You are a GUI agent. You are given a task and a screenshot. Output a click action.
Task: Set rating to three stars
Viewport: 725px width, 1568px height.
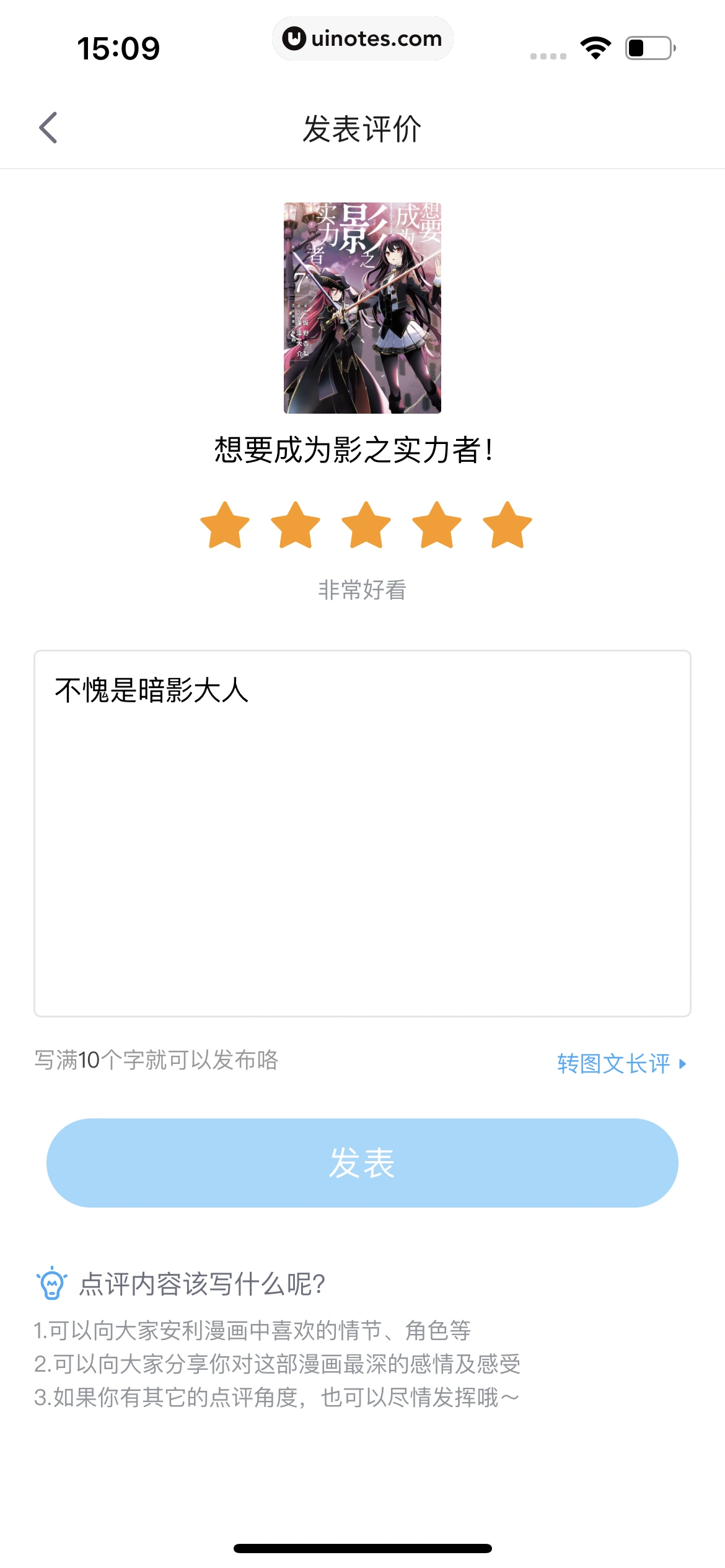[366, 526]
